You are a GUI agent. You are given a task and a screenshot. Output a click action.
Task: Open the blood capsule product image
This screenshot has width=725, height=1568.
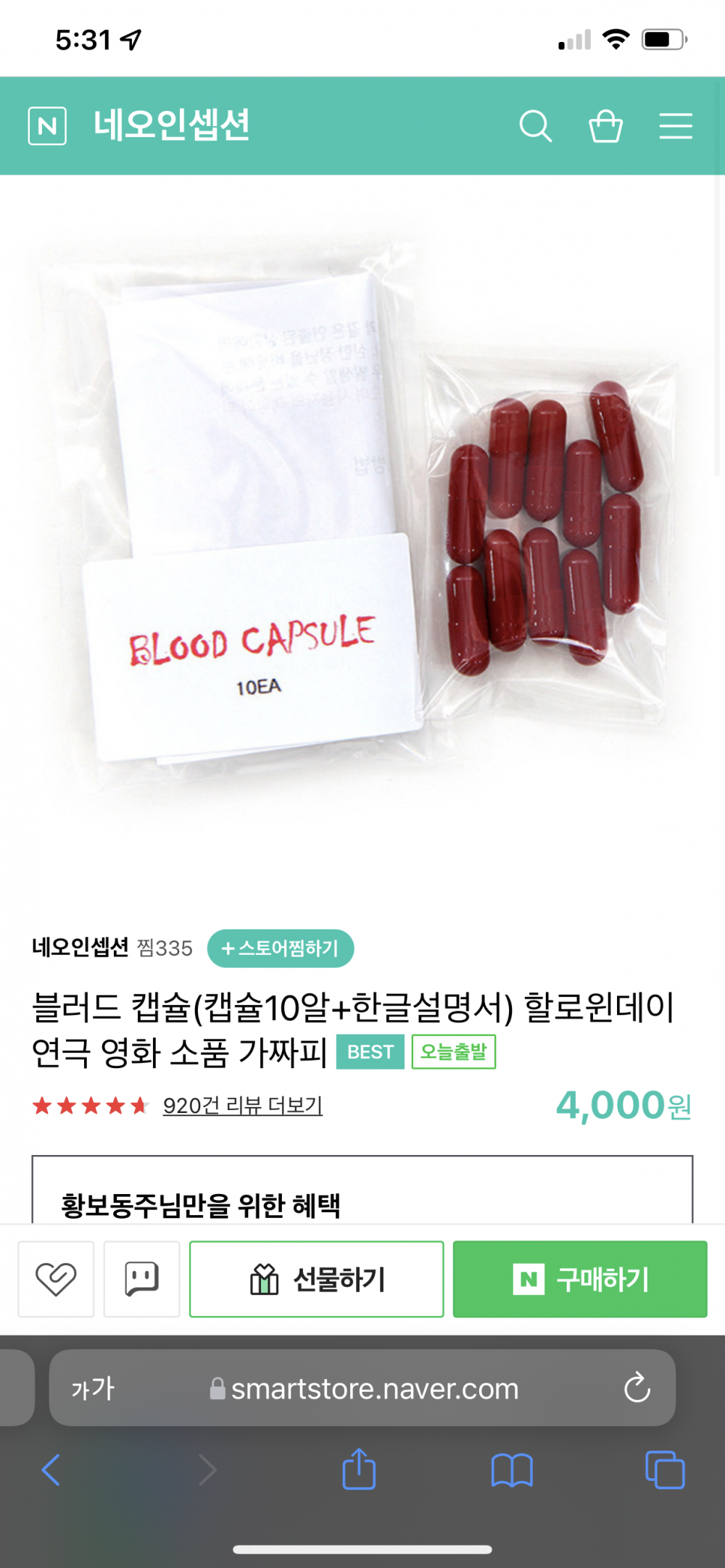[362, 536]
